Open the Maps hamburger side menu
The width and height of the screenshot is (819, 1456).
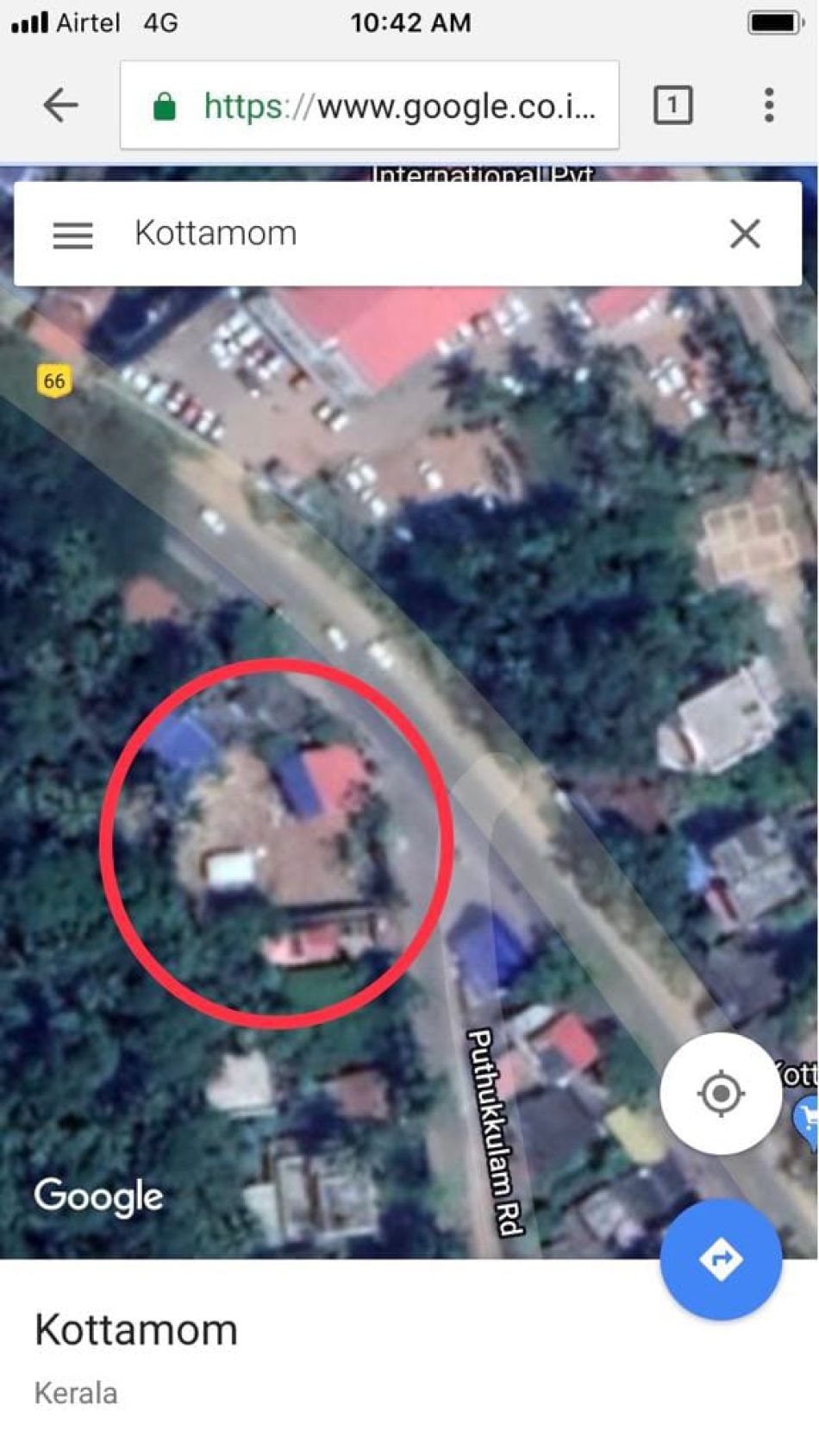(x=72, y=234)
